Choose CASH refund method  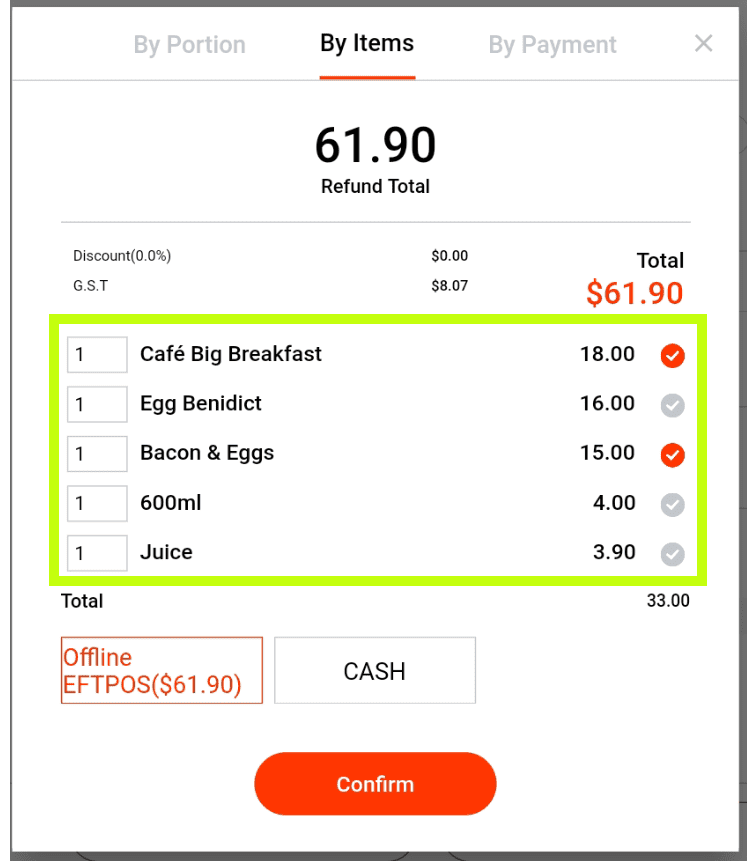click(375, 671)
